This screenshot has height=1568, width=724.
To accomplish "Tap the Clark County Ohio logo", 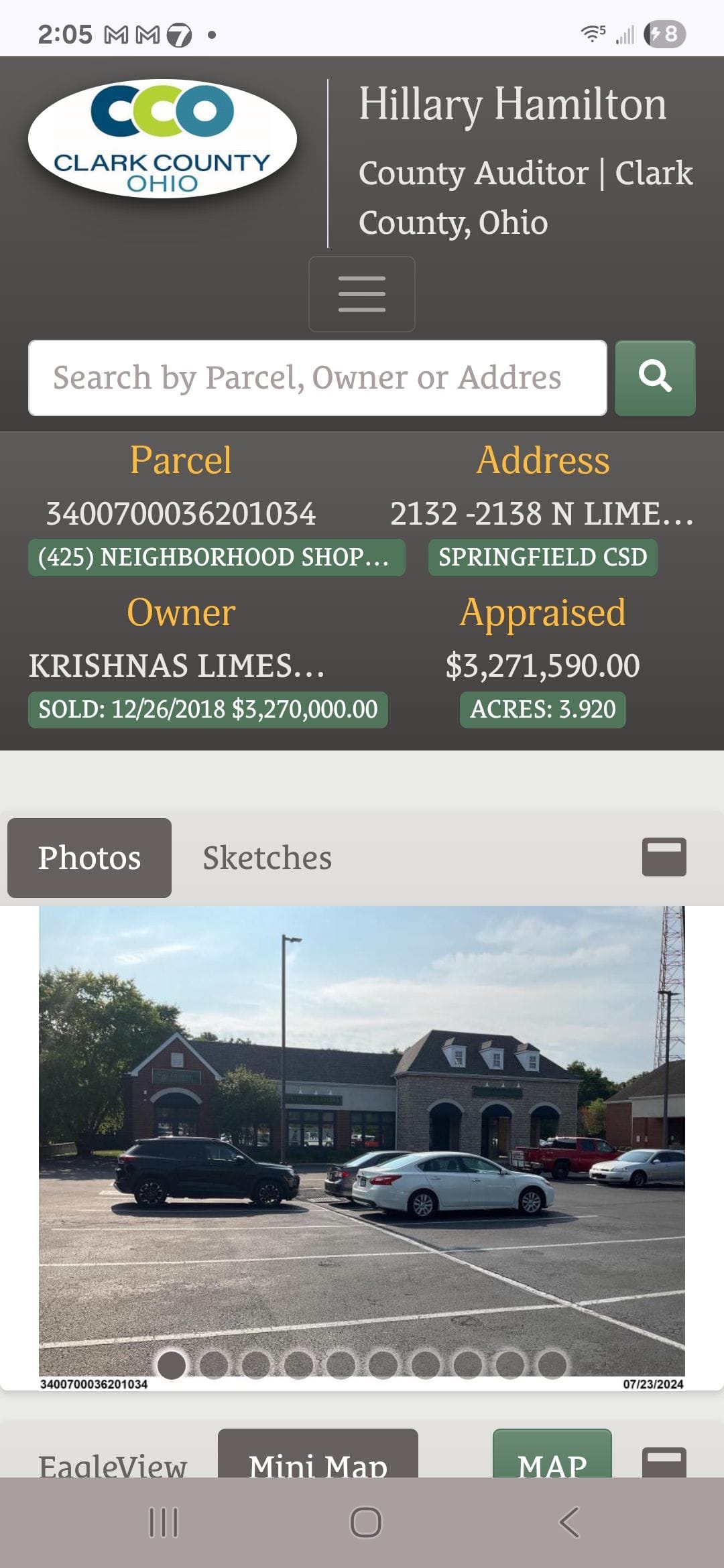I will 162,139.
